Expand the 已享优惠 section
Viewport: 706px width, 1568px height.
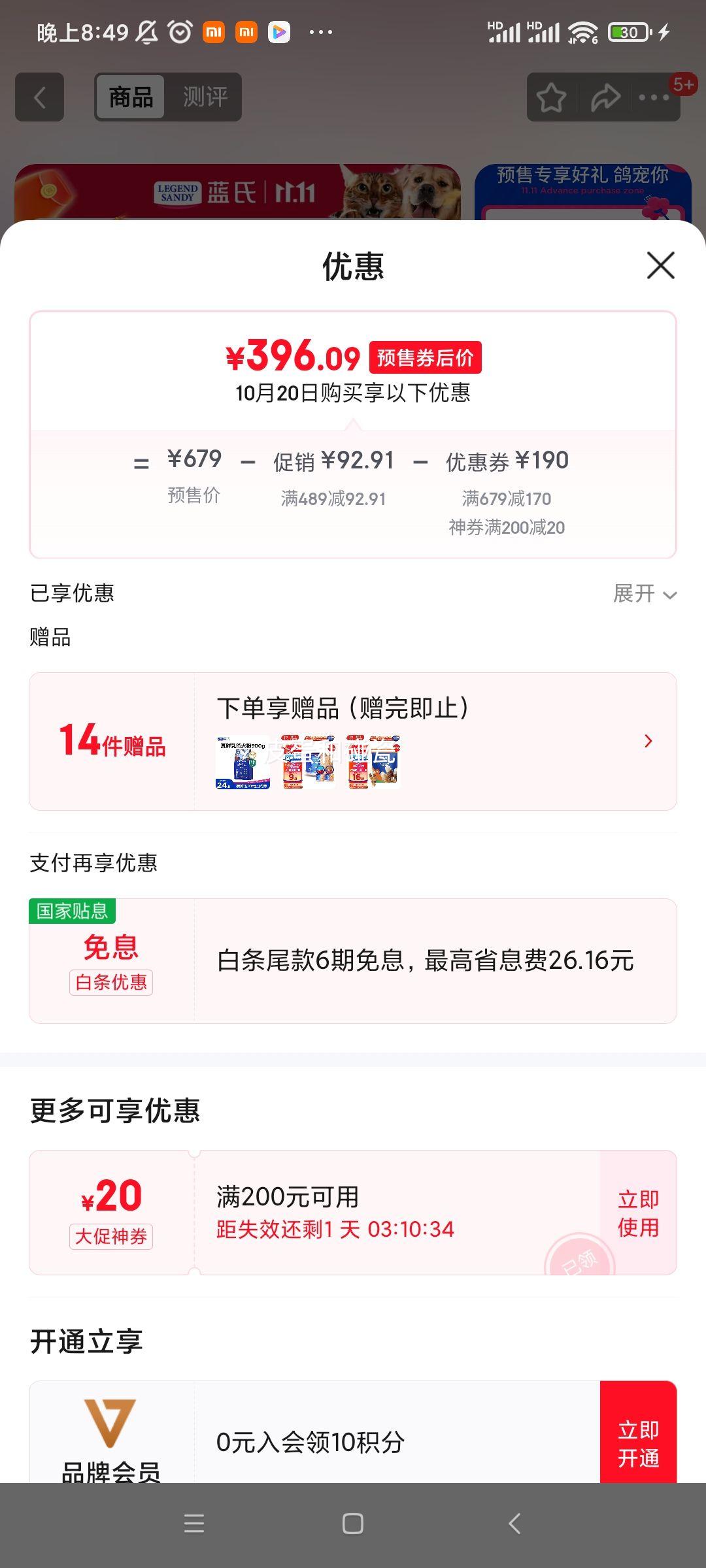644,594
